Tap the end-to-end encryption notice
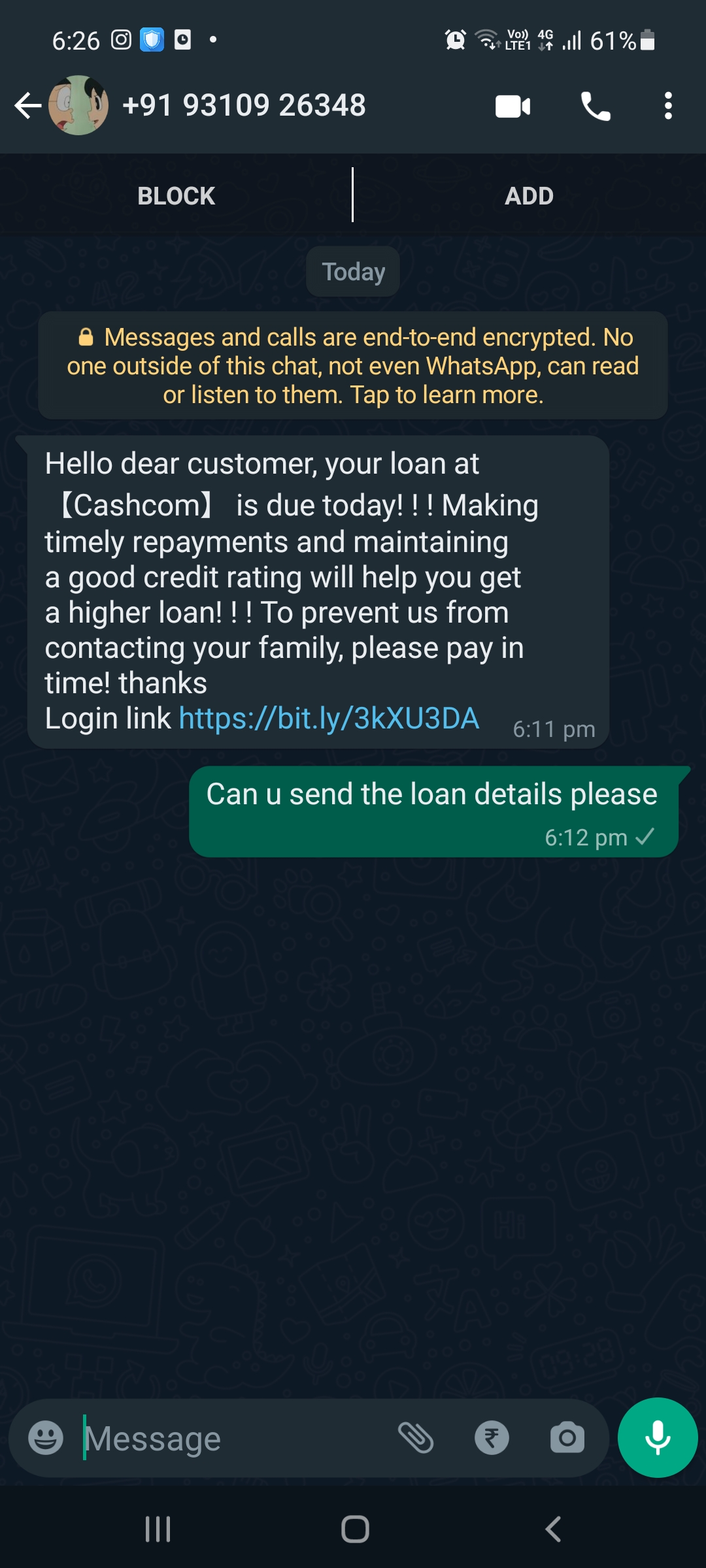 tap(353, 366)
